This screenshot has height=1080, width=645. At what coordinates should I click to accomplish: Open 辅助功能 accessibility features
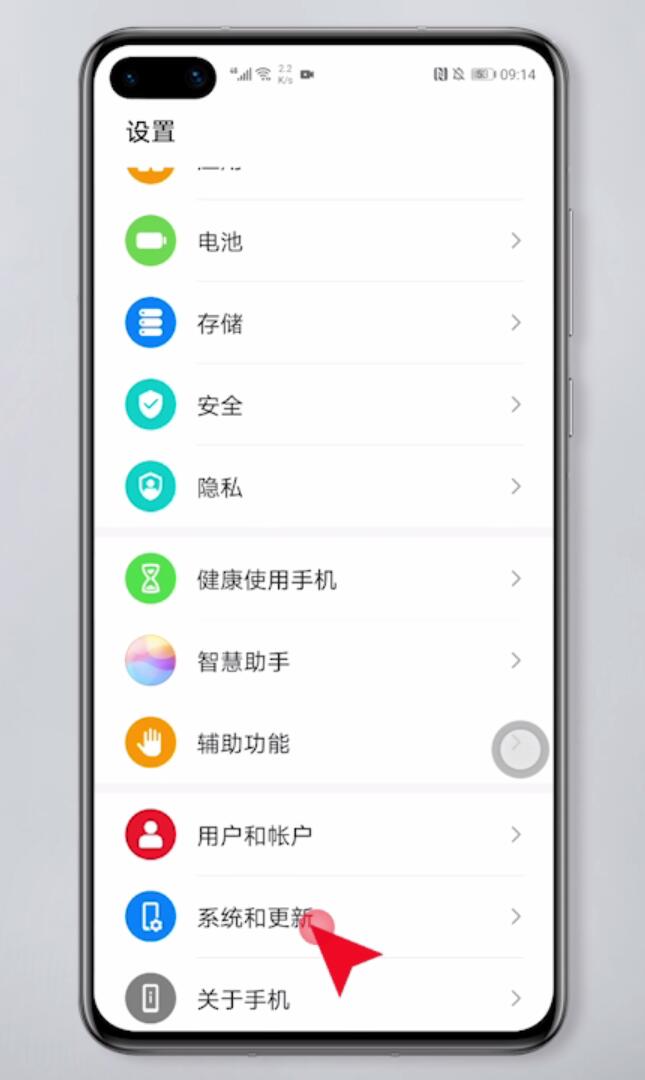323,743
